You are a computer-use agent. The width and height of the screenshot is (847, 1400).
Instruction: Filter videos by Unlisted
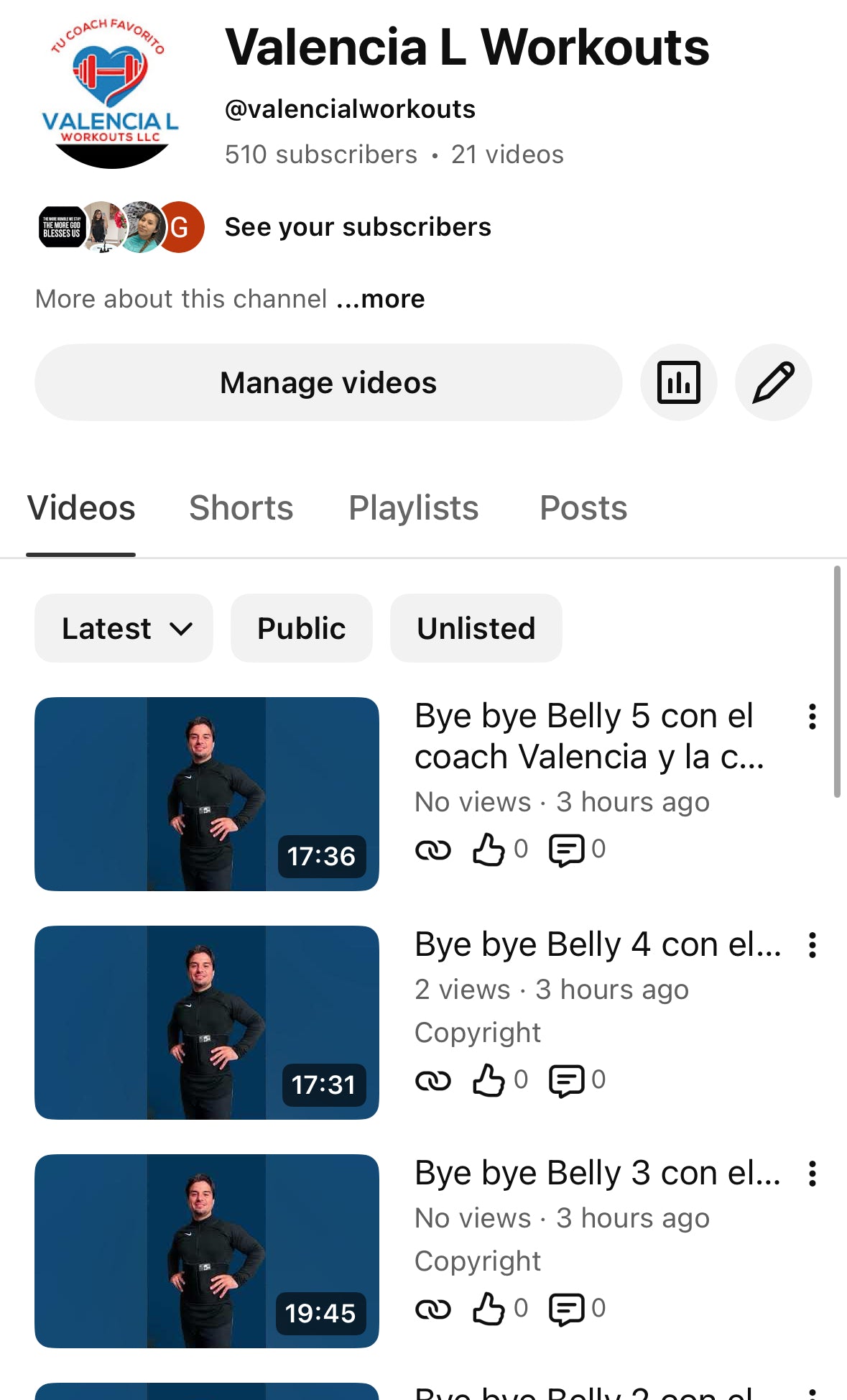click(476, 628)
